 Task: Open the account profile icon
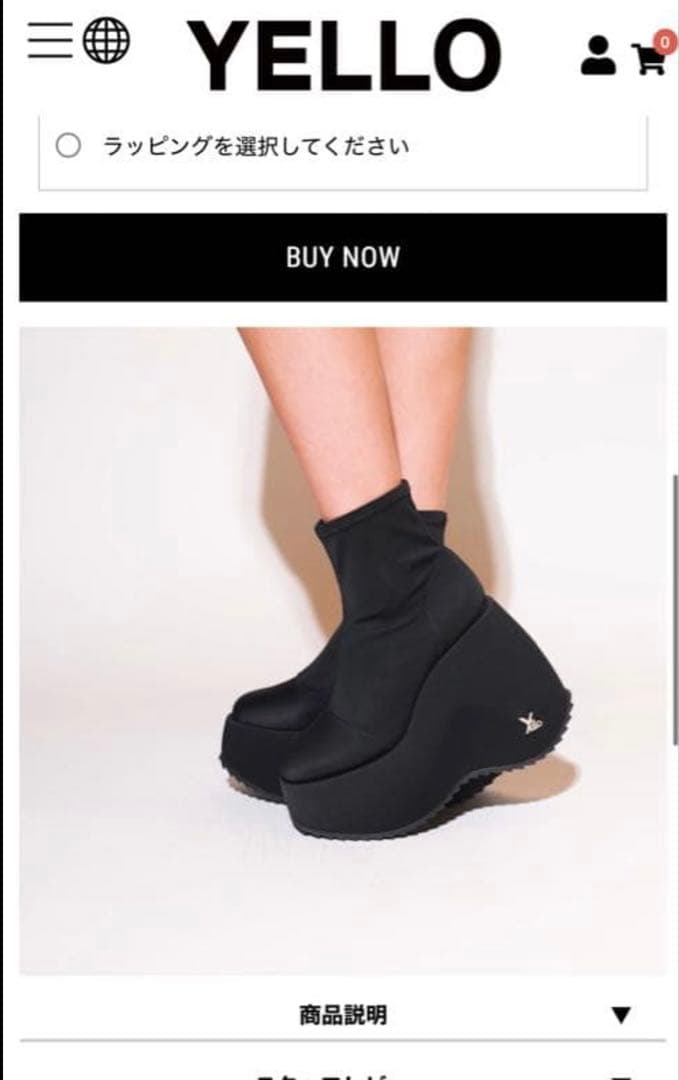[x=598, y=56]
